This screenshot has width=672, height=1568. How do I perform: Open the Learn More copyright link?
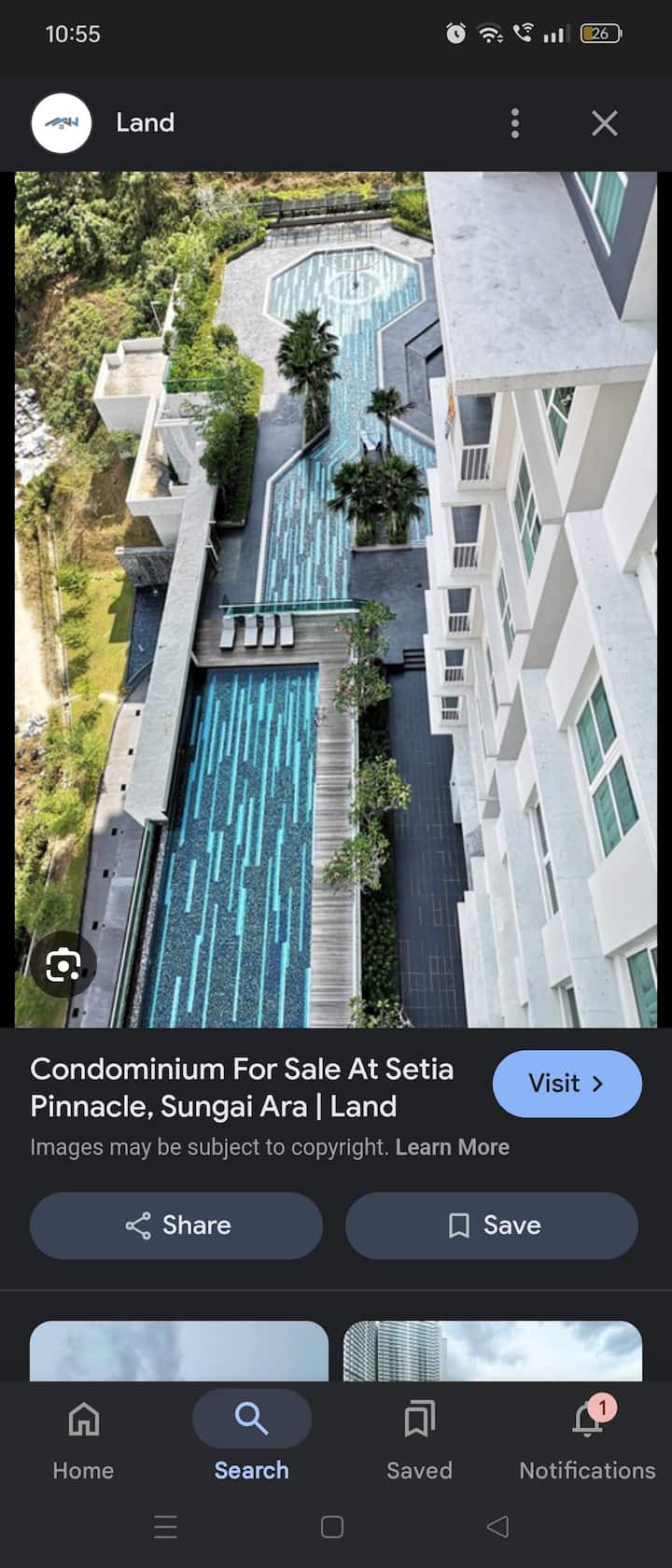452,1147
